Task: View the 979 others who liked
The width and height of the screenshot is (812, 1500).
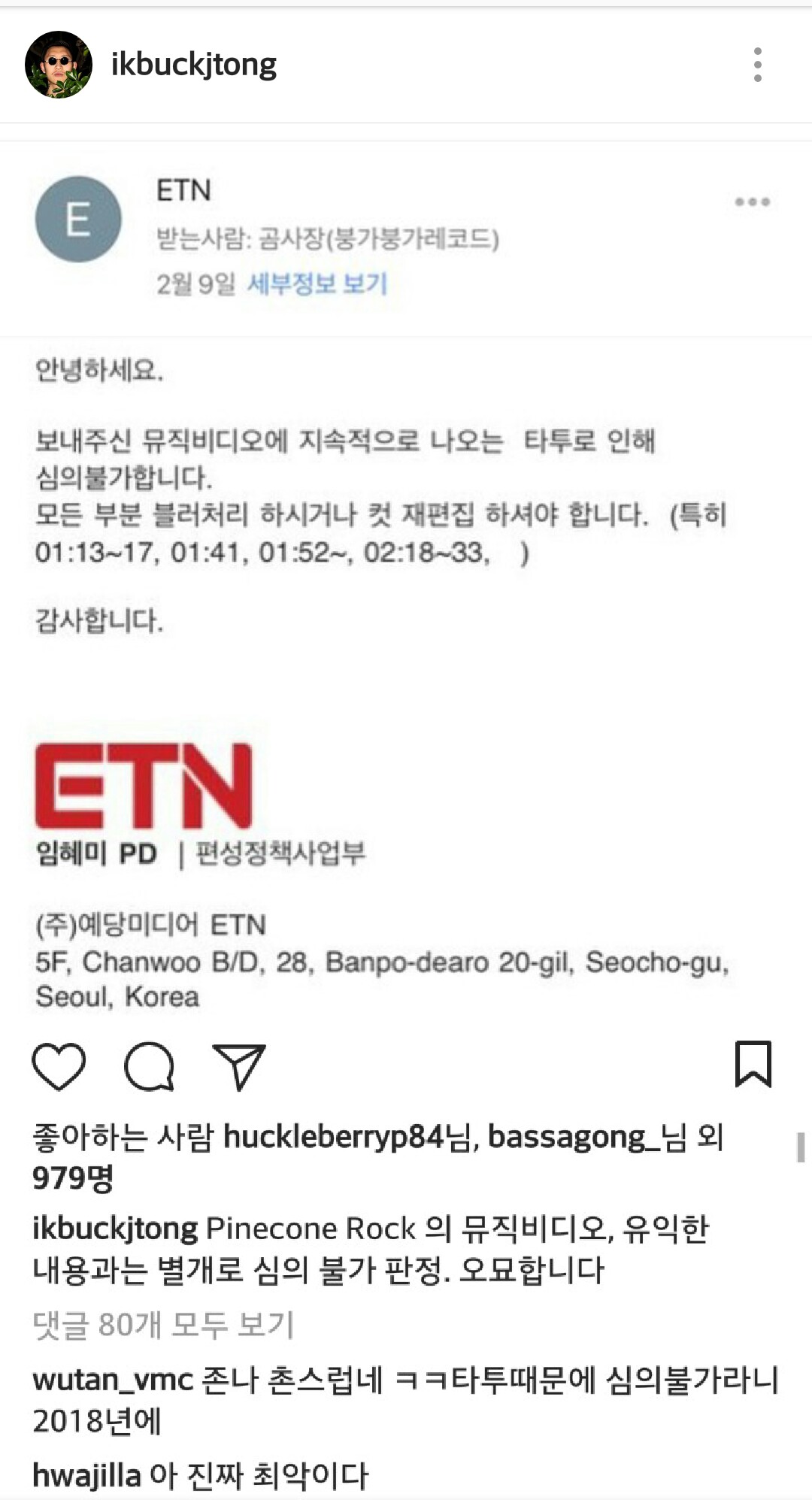Action: click(x=72, y=1177)
